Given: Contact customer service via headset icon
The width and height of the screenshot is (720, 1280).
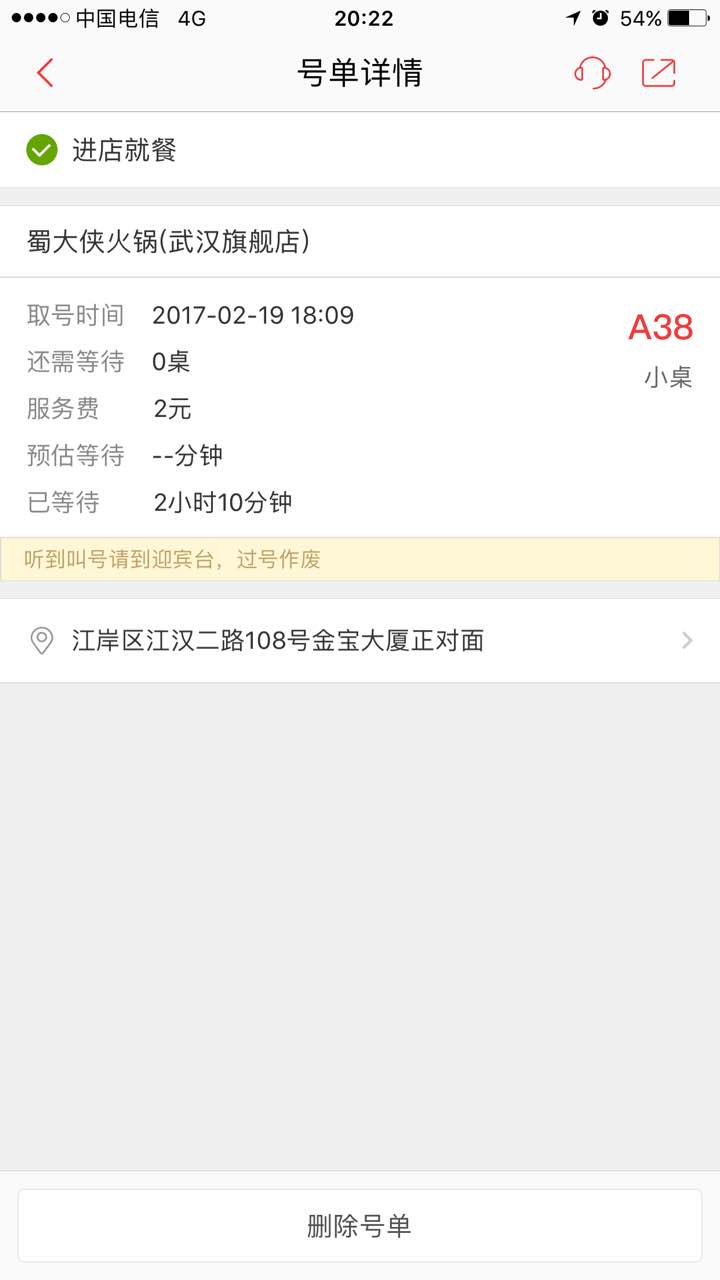Looking at the screenshot, I should click(592, 73).
